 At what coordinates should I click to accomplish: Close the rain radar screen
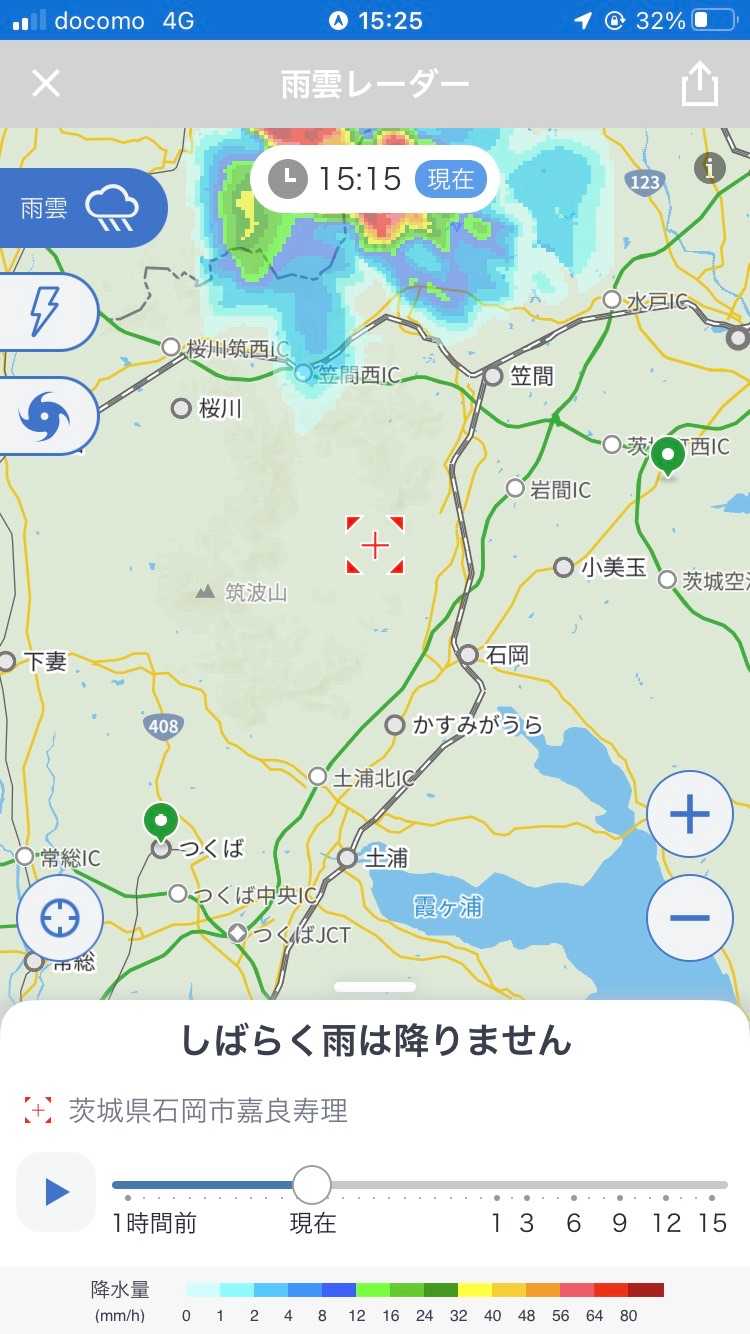(x=46, y=83)
